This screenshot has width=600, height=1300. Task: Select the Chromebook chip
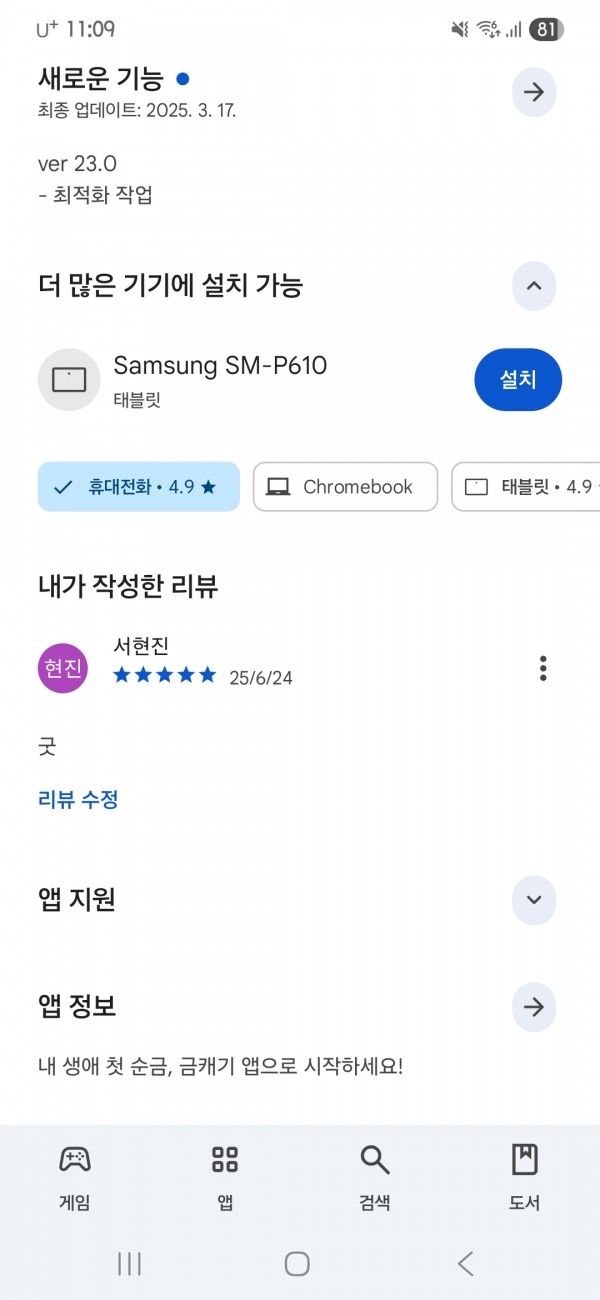pyautogui.click(x=345, y=487)
